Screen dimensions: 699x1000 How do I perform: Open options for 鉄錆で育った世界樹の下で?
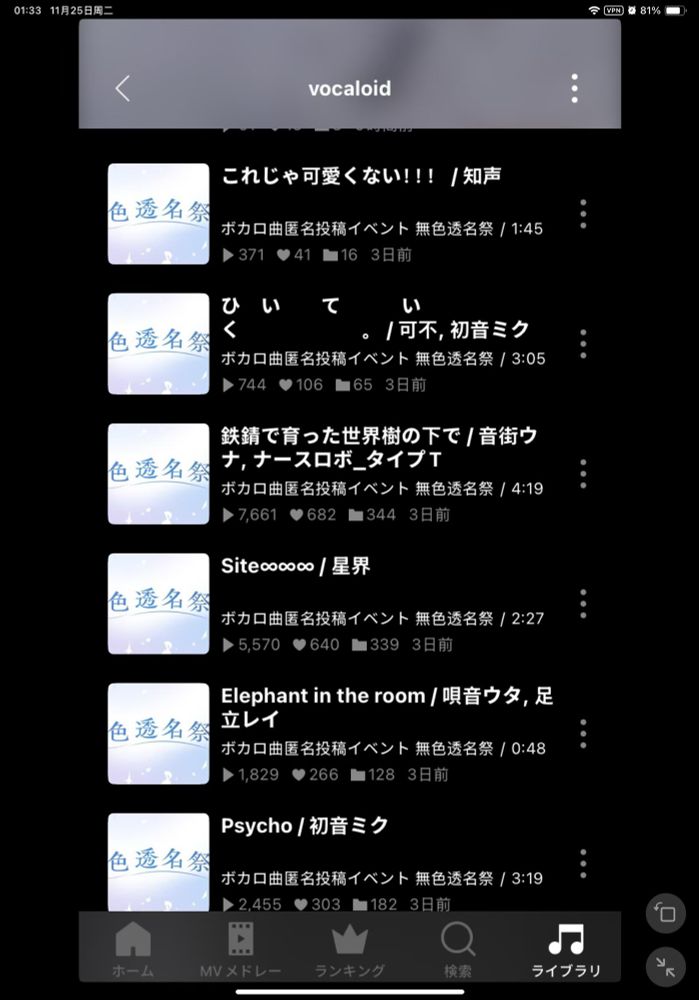pyautogui.click(x=583, y=474)
